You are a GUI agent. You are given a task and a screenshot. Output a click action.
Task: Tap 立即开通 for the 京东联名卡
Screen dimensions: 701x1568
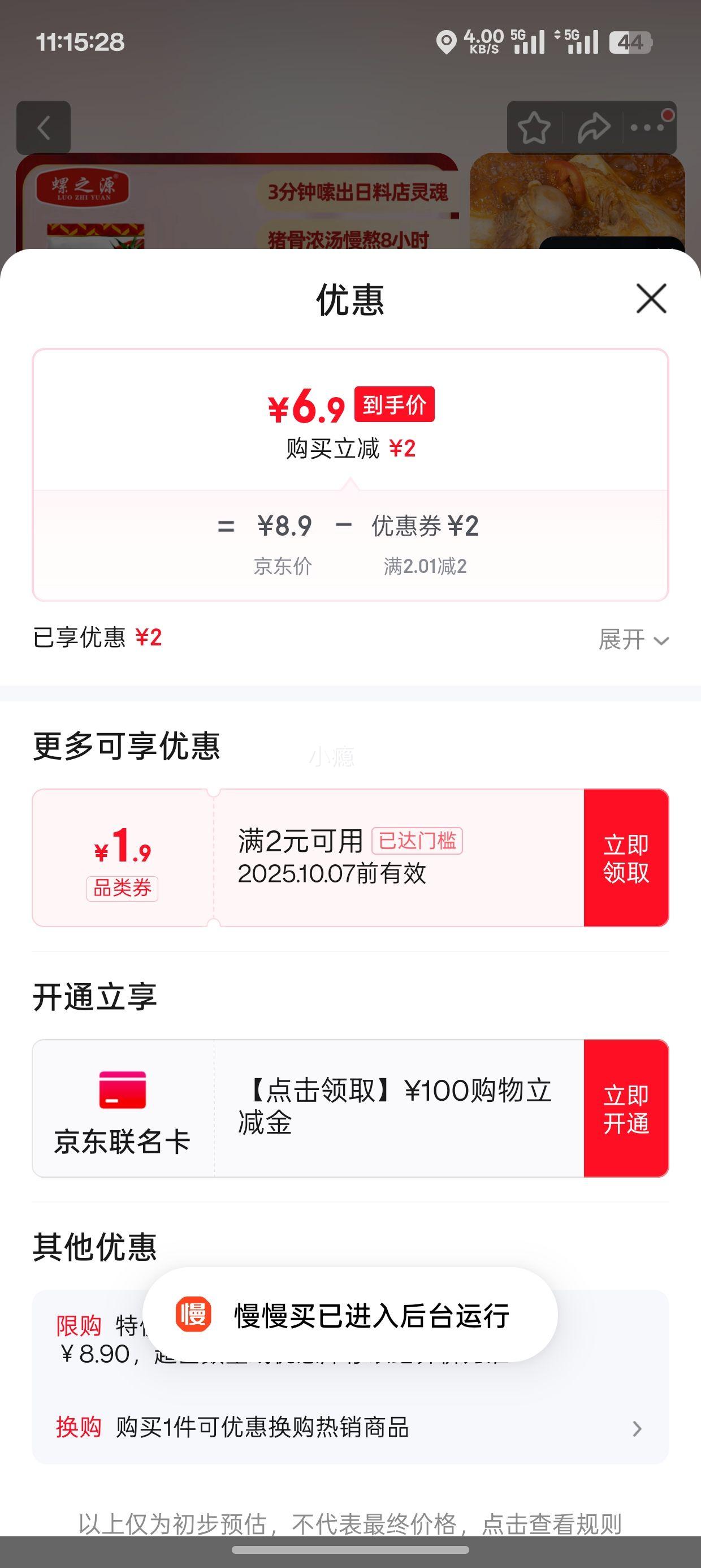point(626,1109)
